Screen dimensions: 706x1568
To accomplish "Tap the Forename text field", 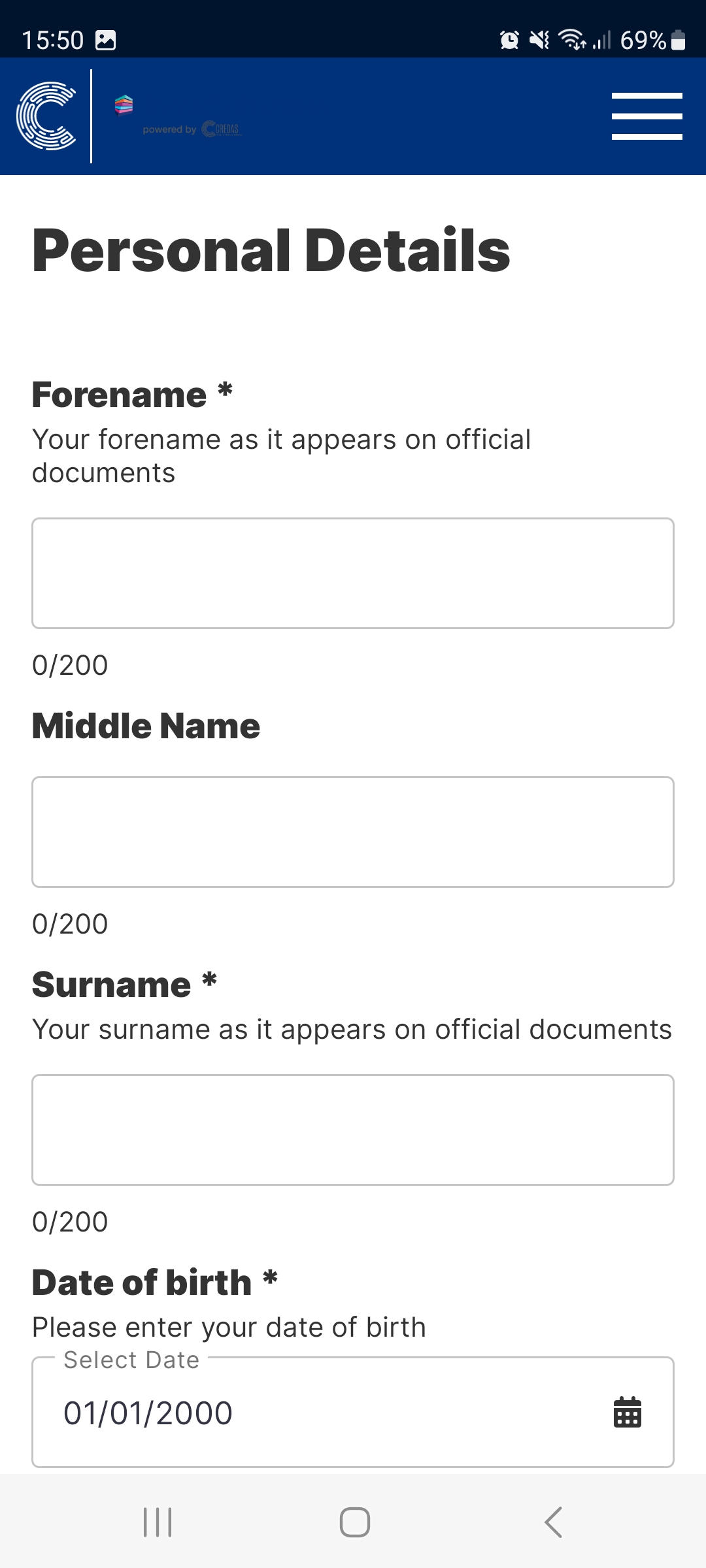I will click(x=353, y=574).
